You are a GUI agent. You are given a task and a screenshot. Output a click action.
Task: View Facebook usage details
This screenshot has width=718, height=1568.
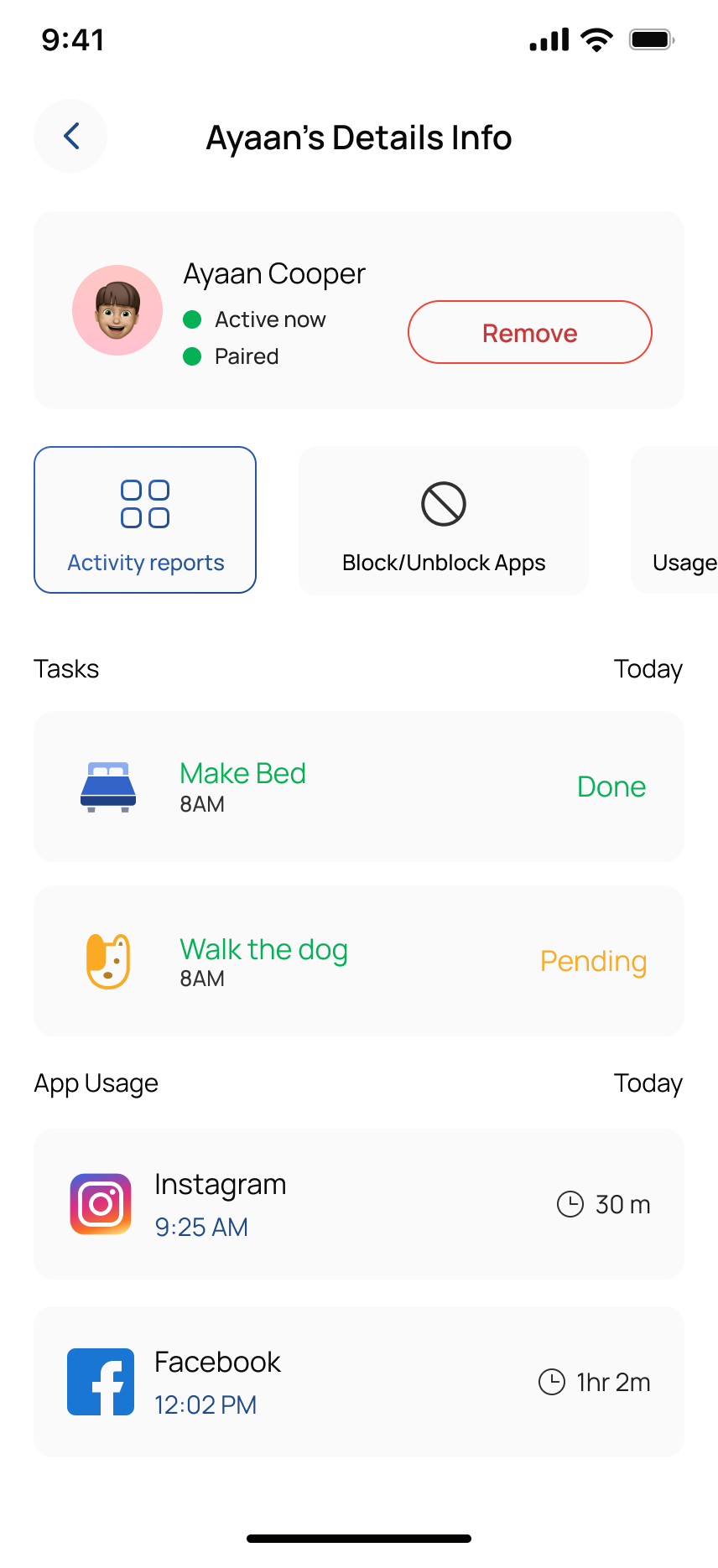[359, 1382]
